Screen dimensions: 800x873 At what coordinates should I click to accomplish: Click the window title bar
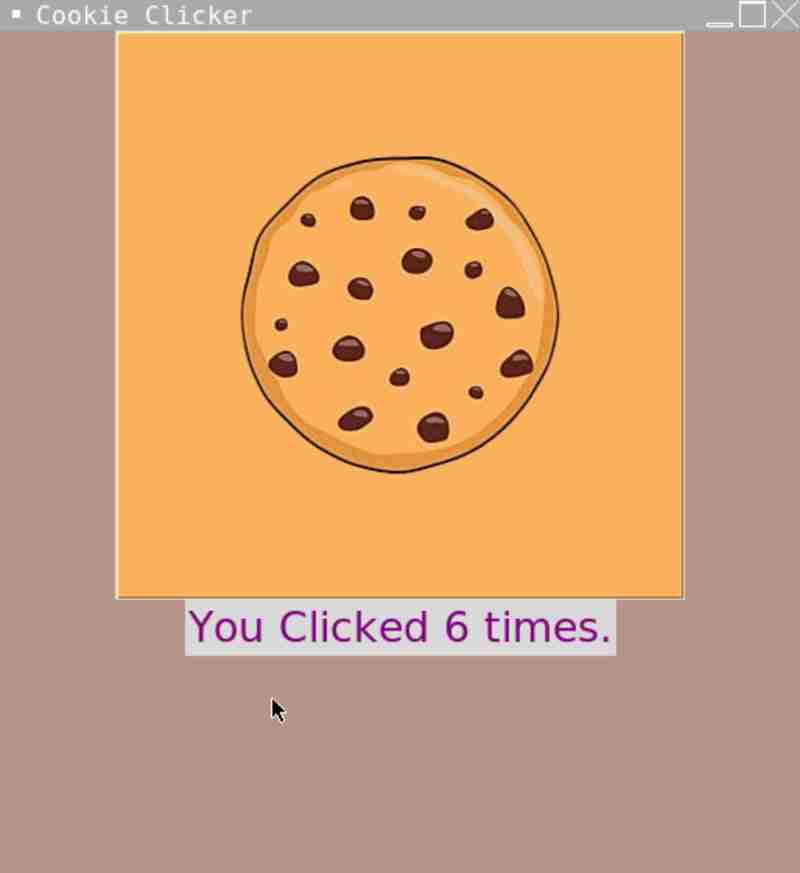pos(450,15)
